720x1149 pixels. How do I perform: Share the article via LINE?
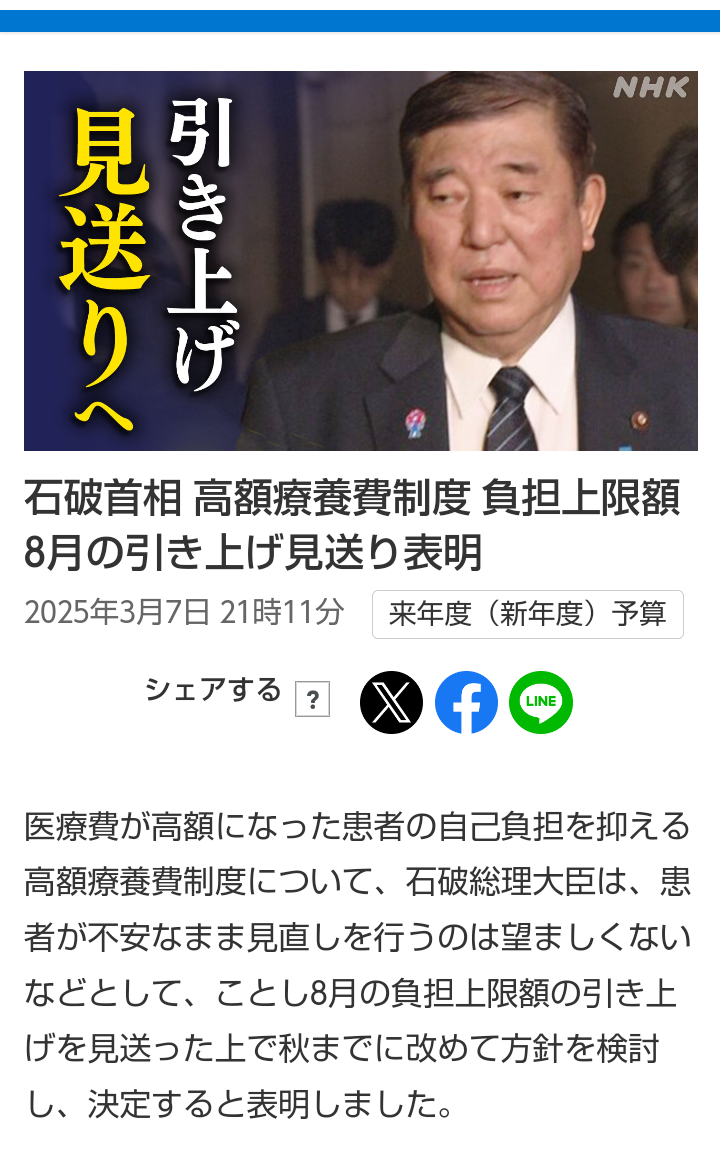(x=541, y=702)
